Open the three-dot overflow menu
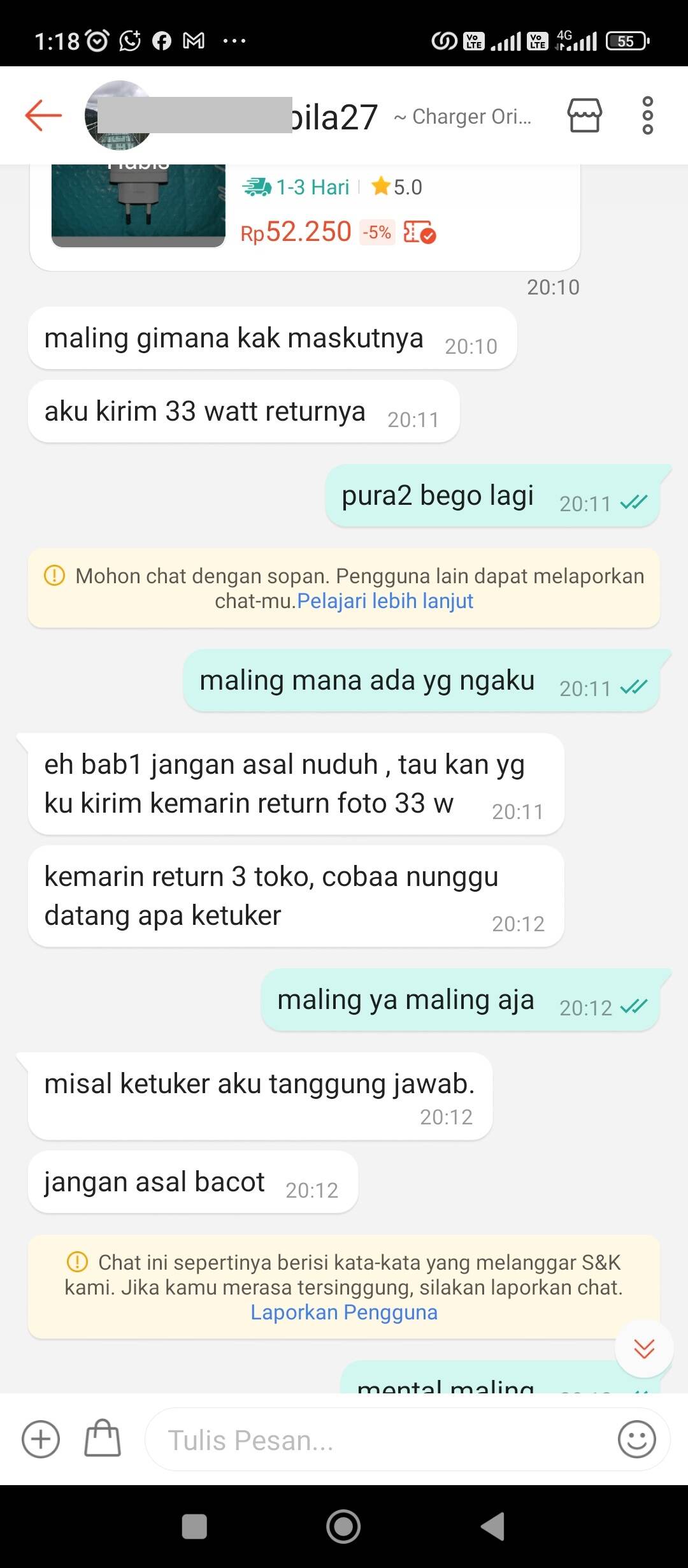The height and width of the screenshot is (1568, 688). pos(647,115)
